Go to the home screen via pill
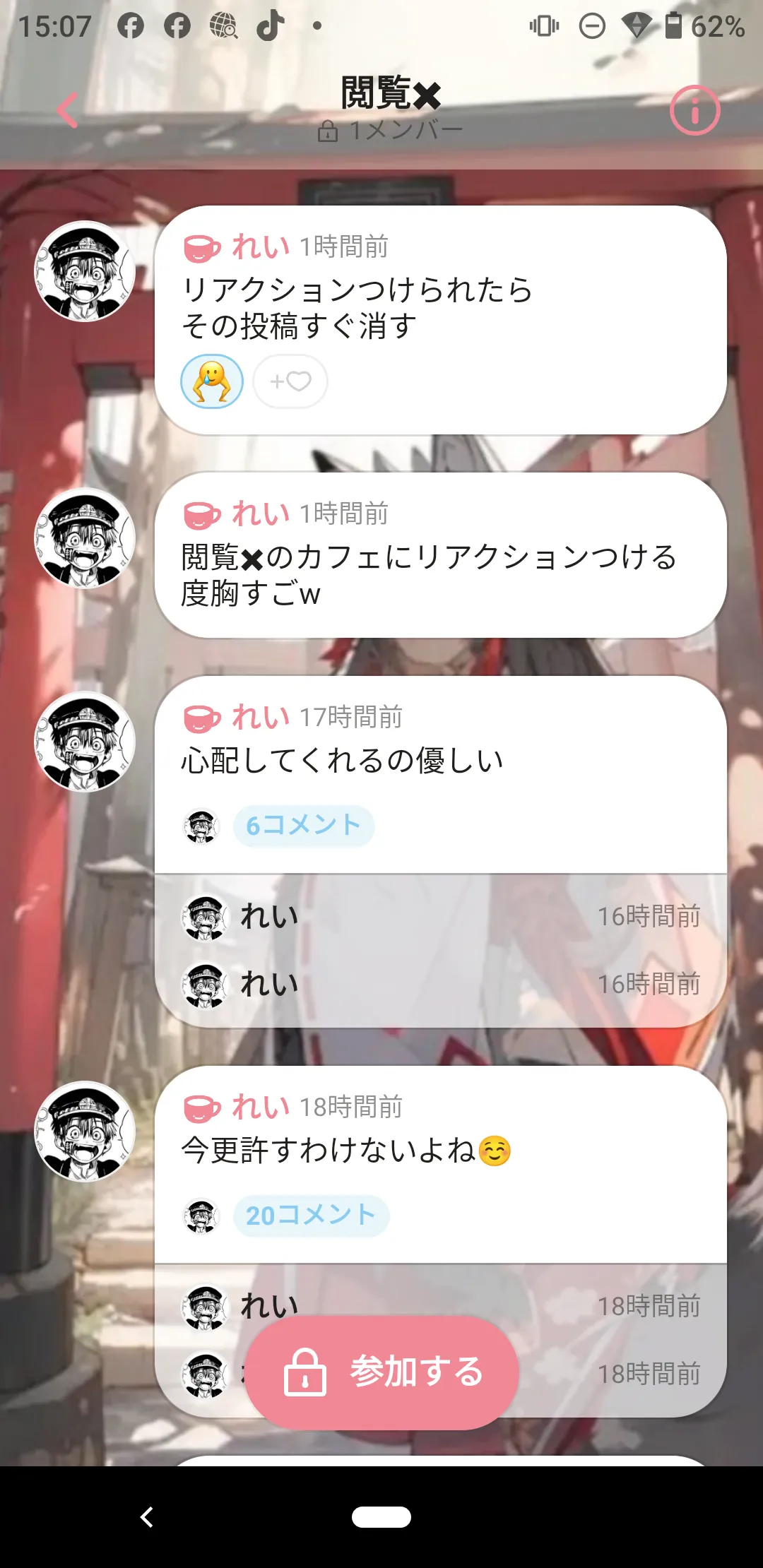763x1568 pixels. (381, 1516)
